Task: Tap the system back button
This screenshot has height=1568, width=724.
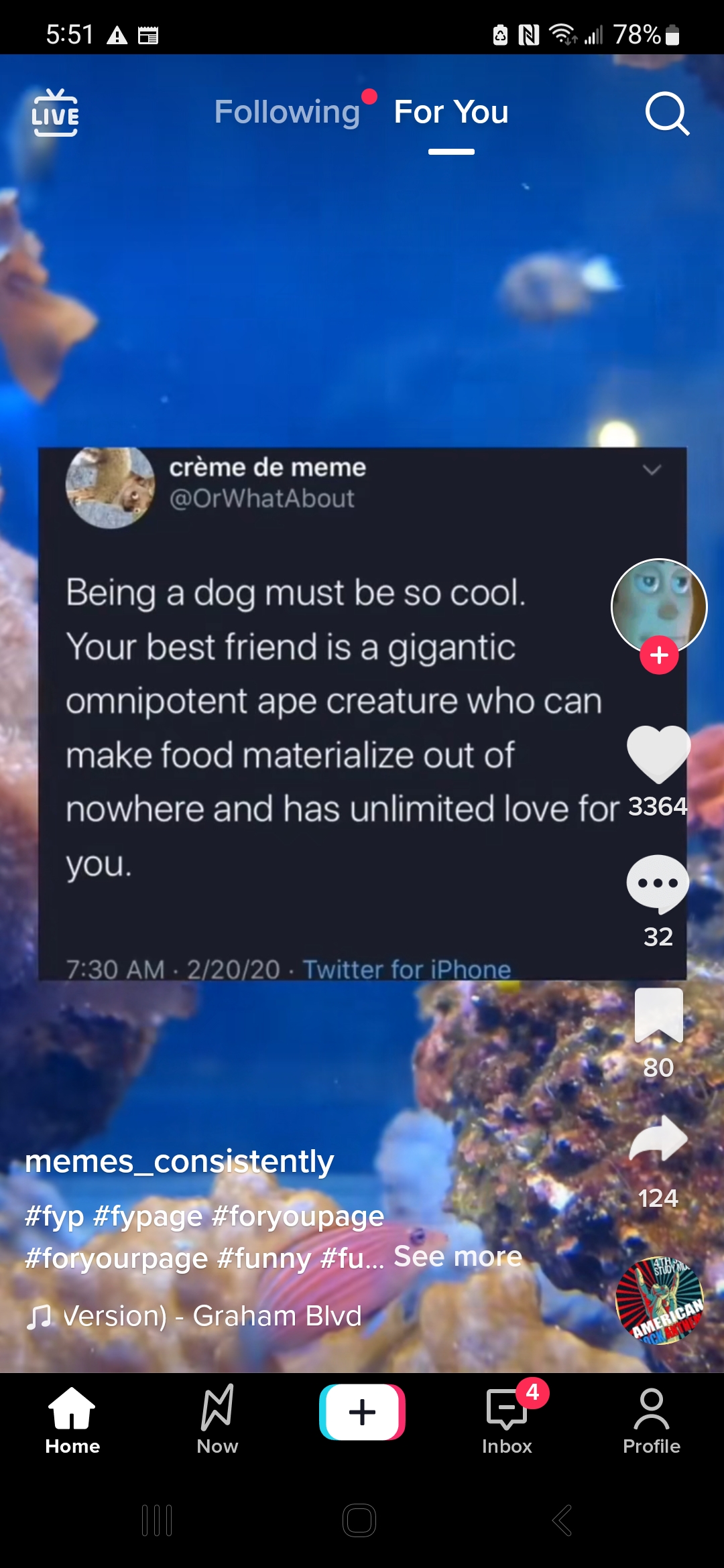Action: 562,1520
